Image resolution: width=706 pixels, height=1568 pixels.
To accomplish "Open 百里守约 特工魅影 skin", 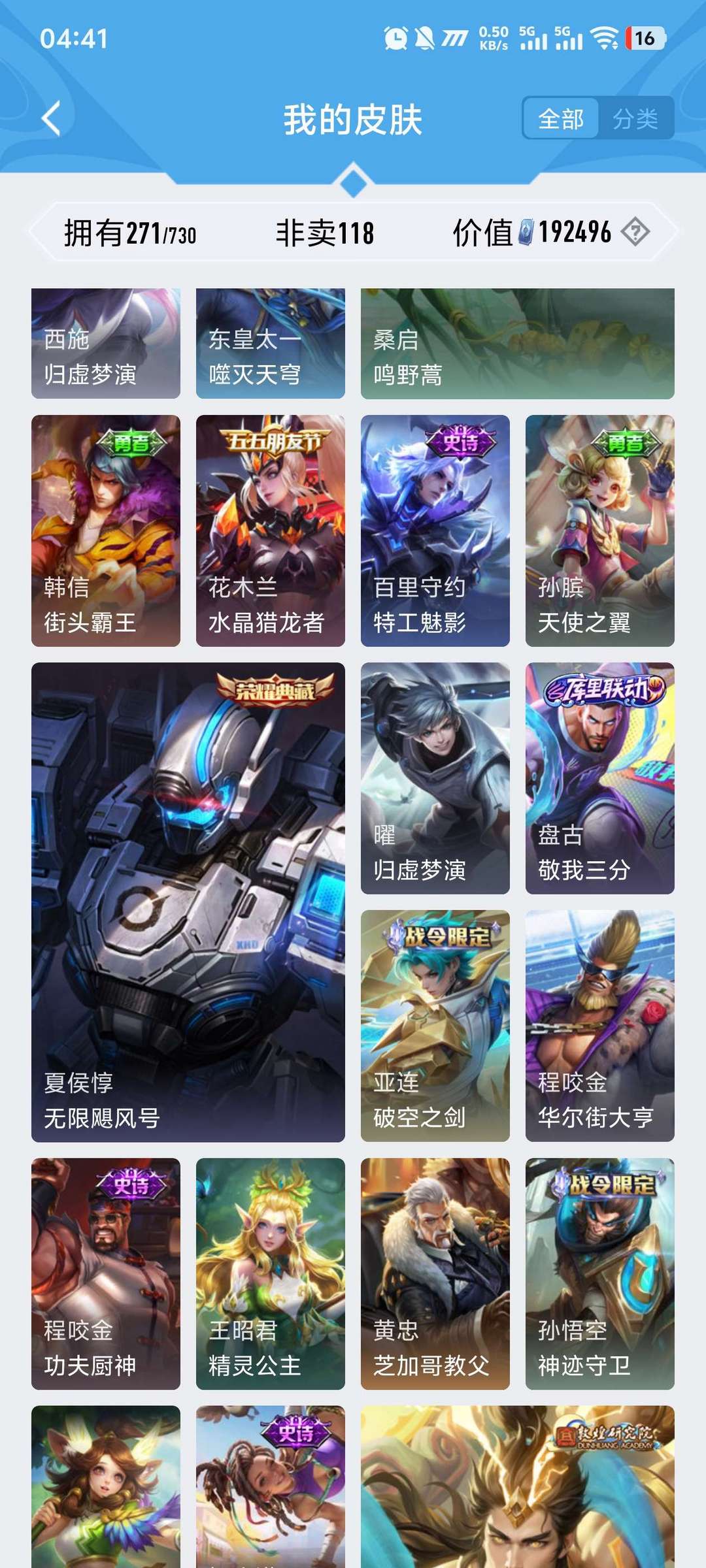I will click(435, 531).
